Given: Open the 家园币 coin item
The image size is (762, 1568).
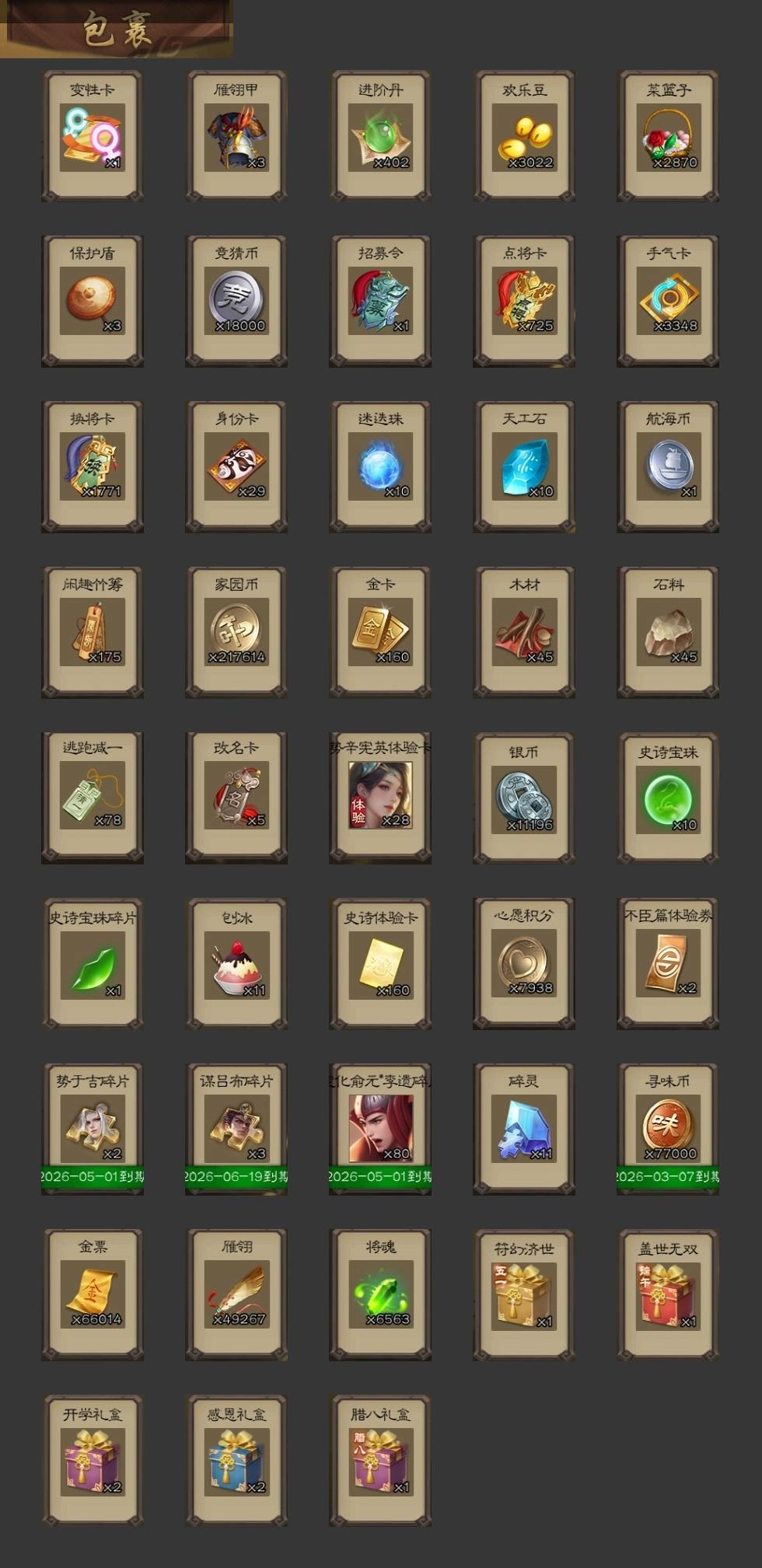Looking at the screenshot, I should 236,633.
